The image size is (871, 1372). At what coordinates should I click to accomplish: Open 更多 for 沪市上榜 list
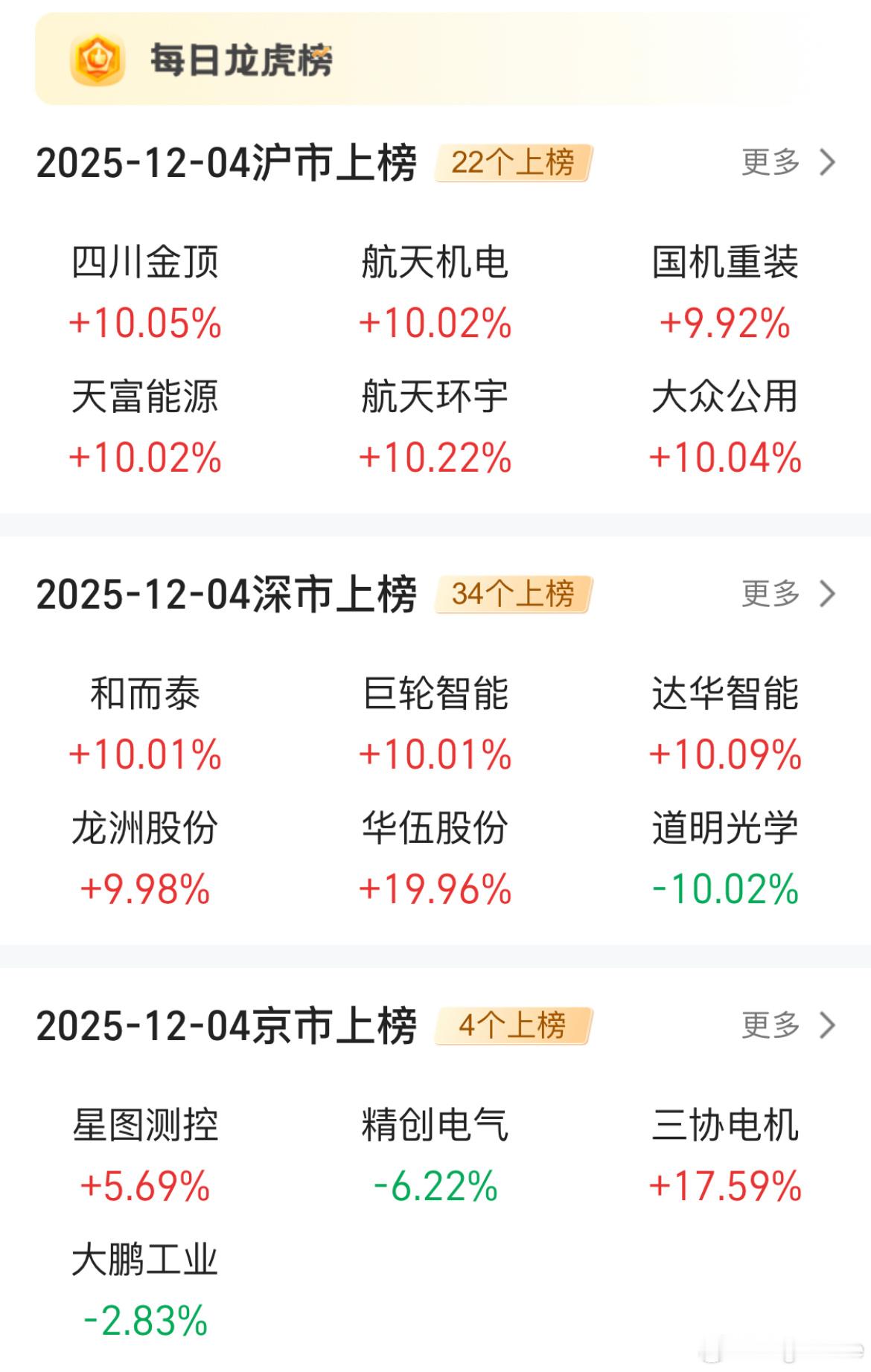(788, 162)
